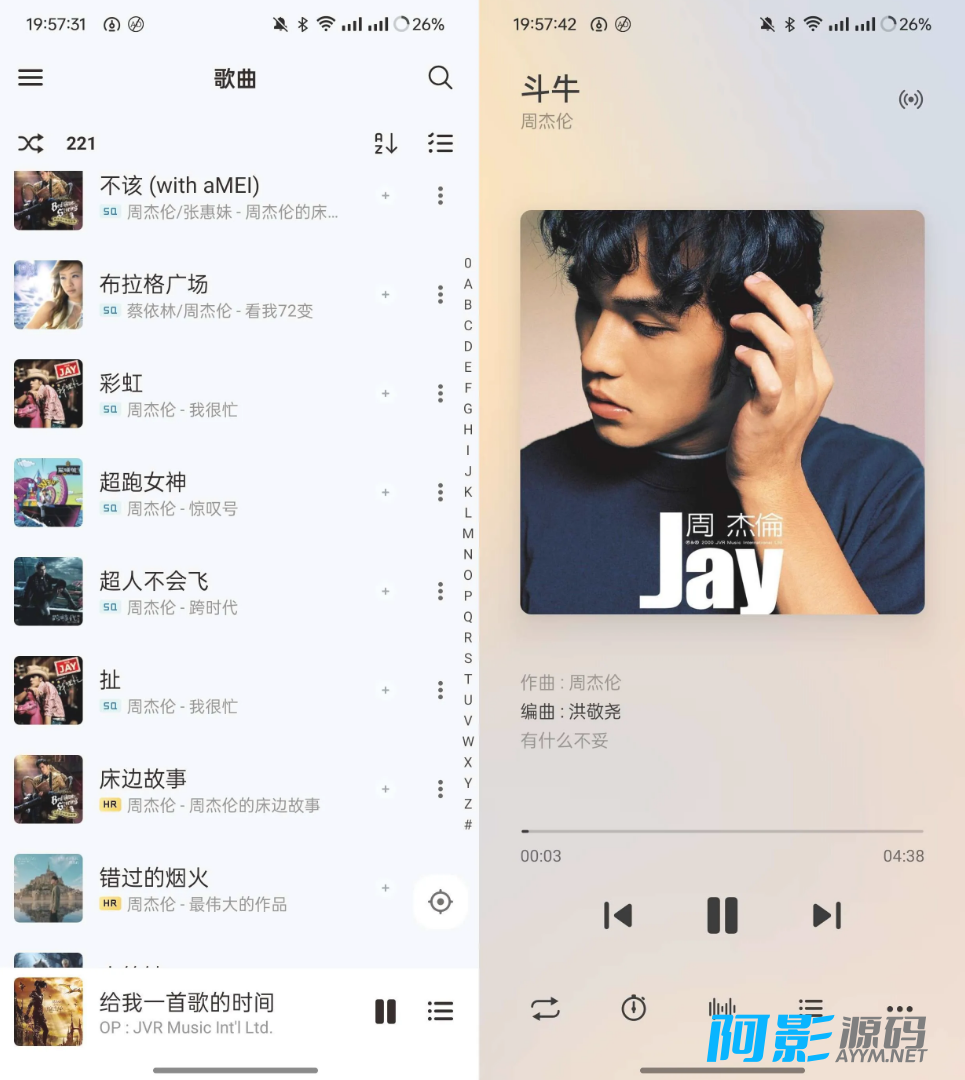Skip to the previous track
This screenshot has height=1080, width=965.
pyautogui.click(x=618, y=915)
